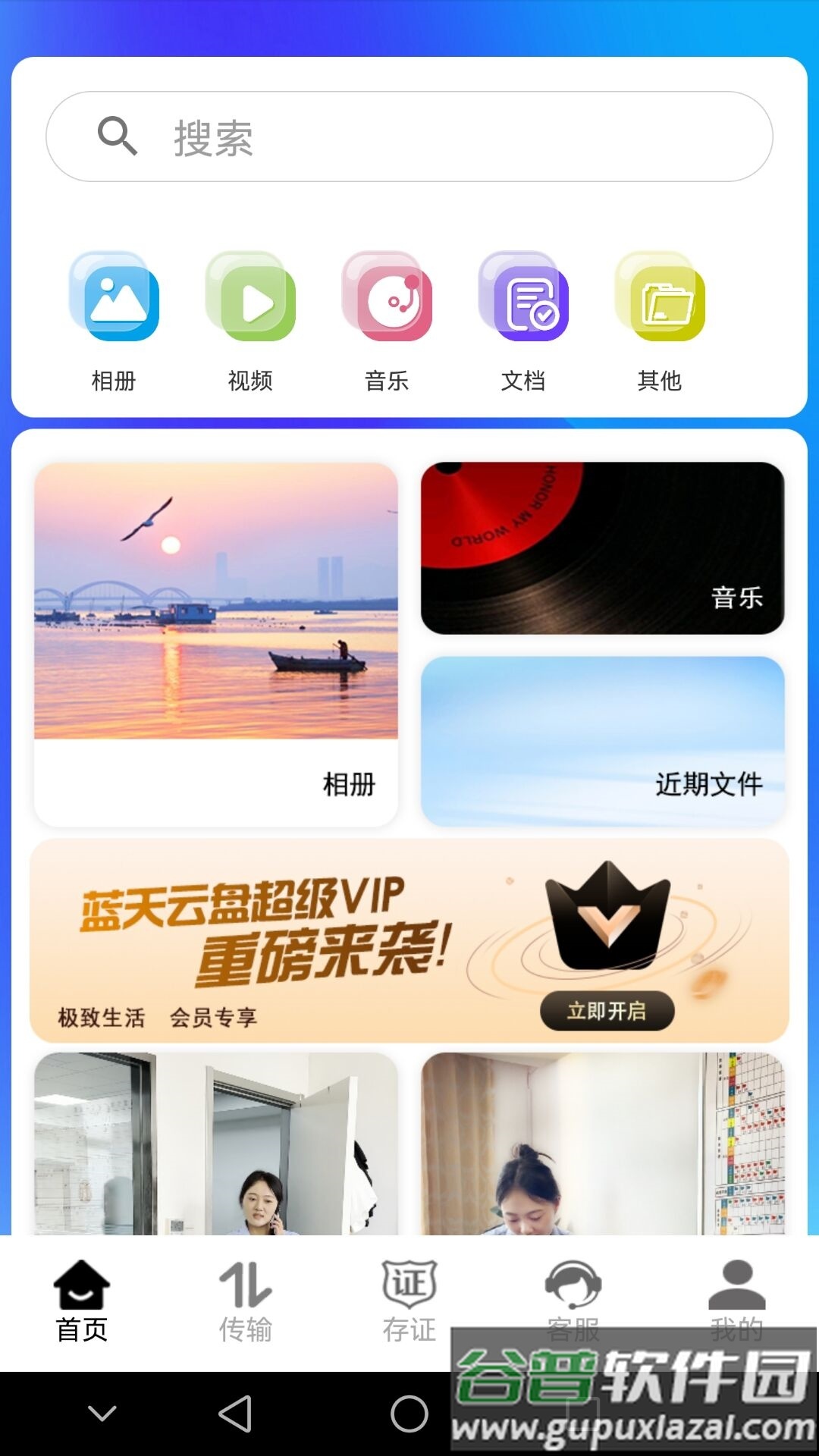Screen dimensions: 819x1456
Task: Open the 蓝天云盘超级VIP promotional banner
Action: (303, 940)
